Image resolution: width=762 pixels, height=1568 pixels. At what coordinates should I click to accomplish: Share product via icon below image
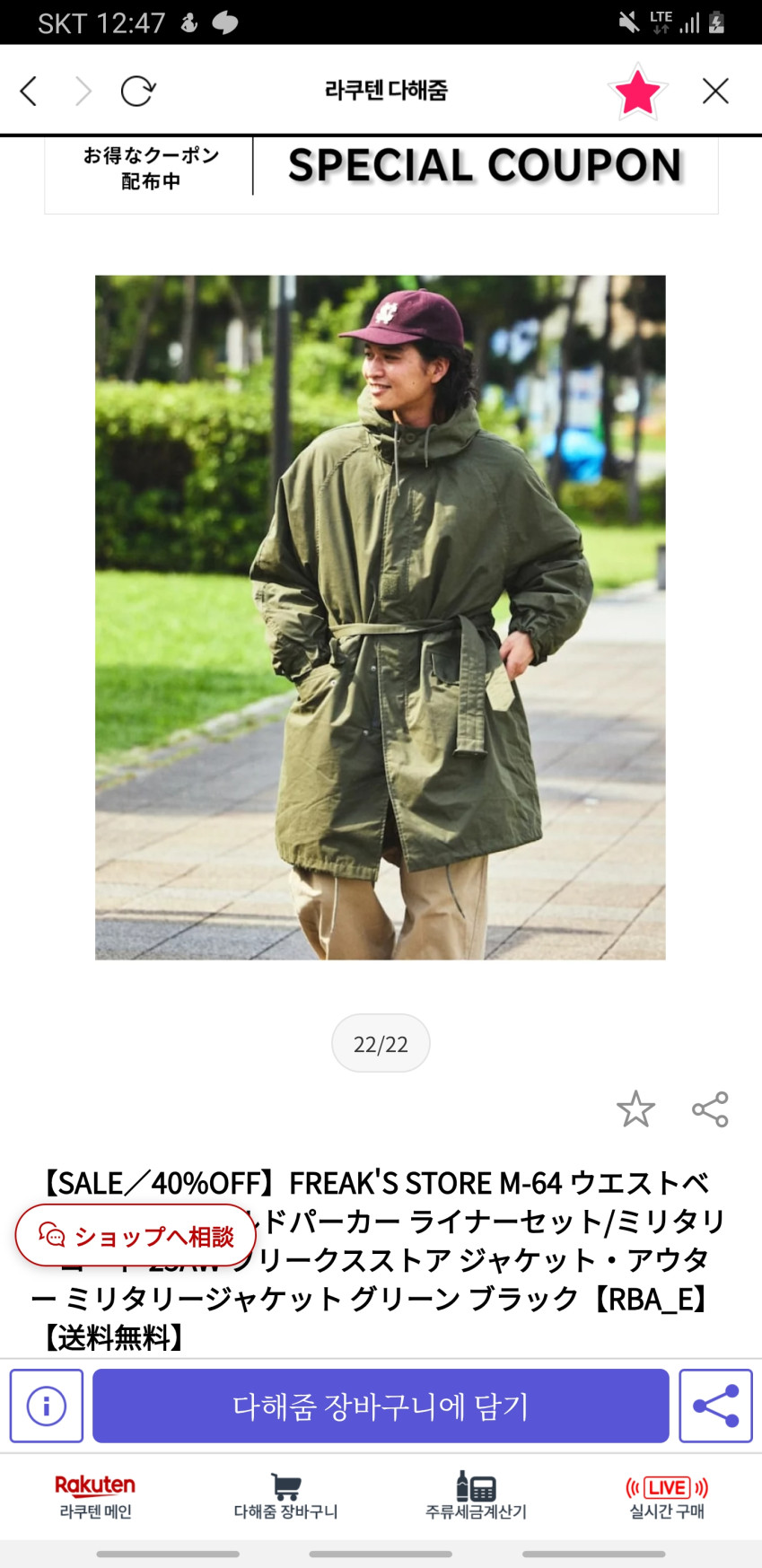(710, 1109)
